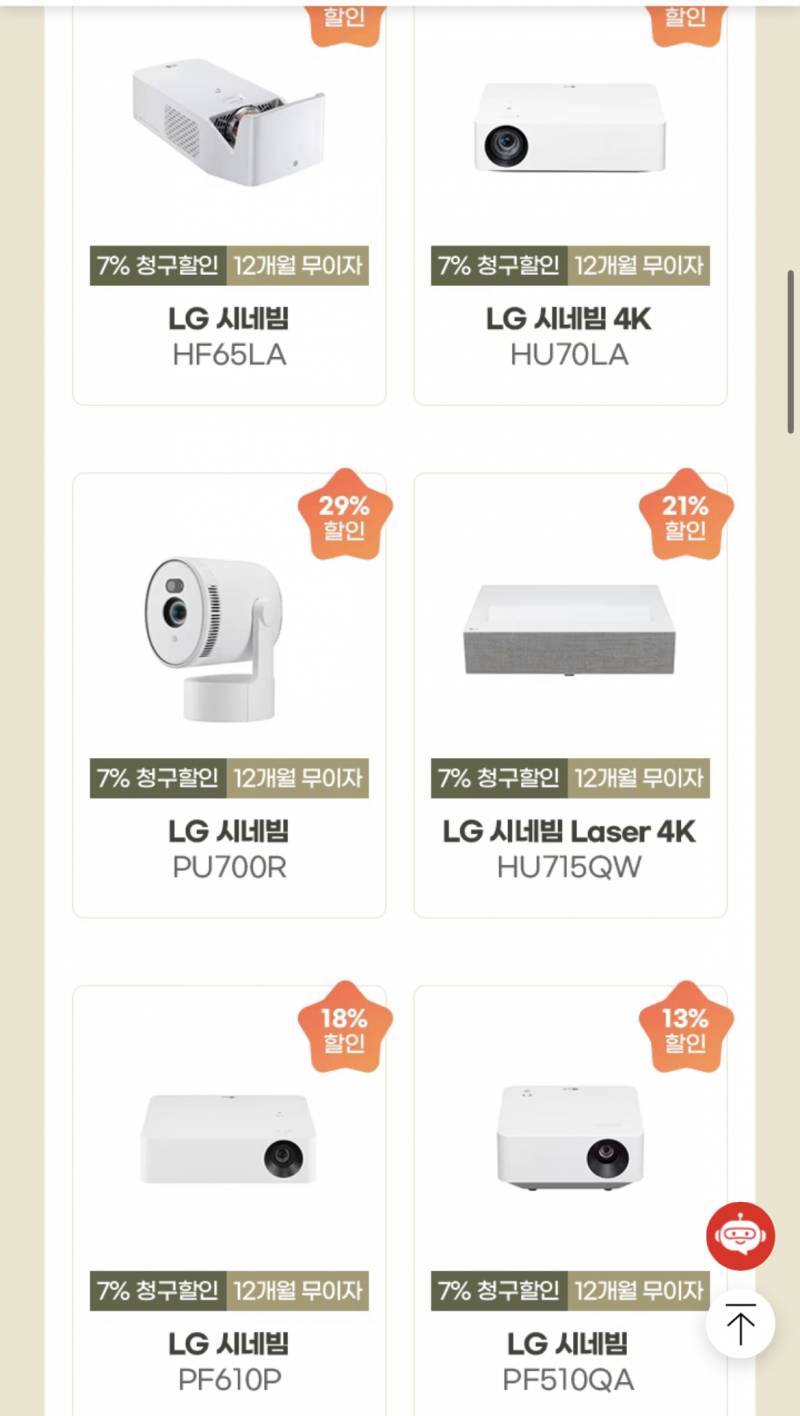Tap the LG 시네빔 PF610P product card
This screenshot has width=800, height=1416.
tap(229, 1200)
